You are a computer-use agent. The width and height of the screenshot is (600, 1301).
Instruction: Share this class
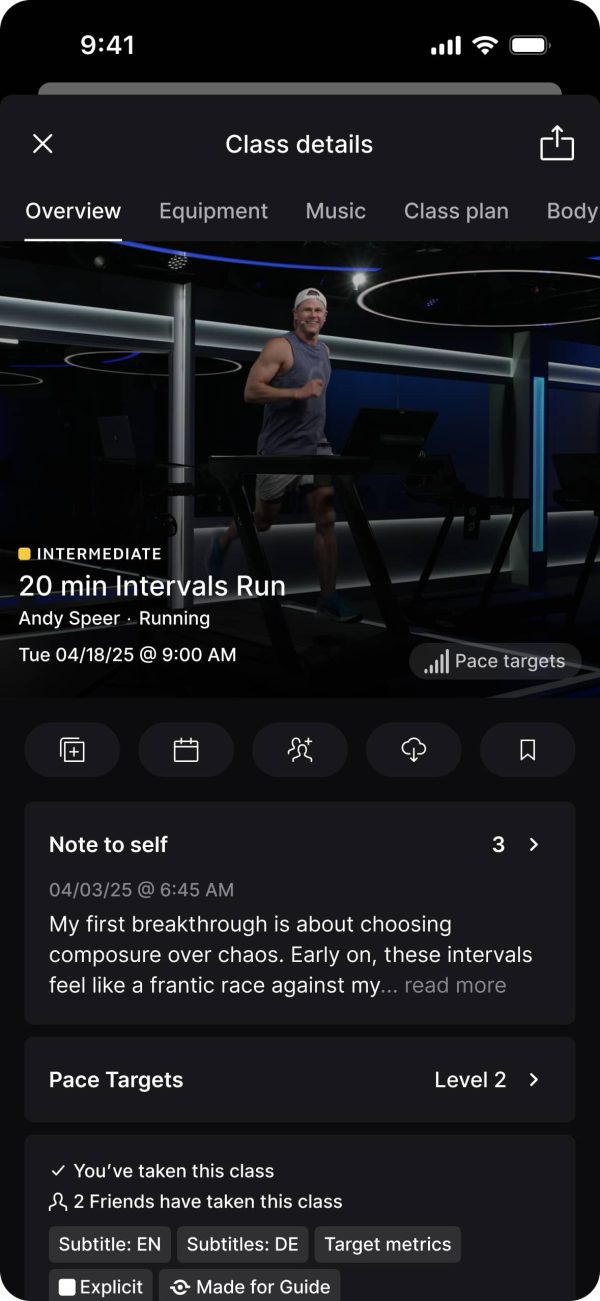tap(557, 143)
